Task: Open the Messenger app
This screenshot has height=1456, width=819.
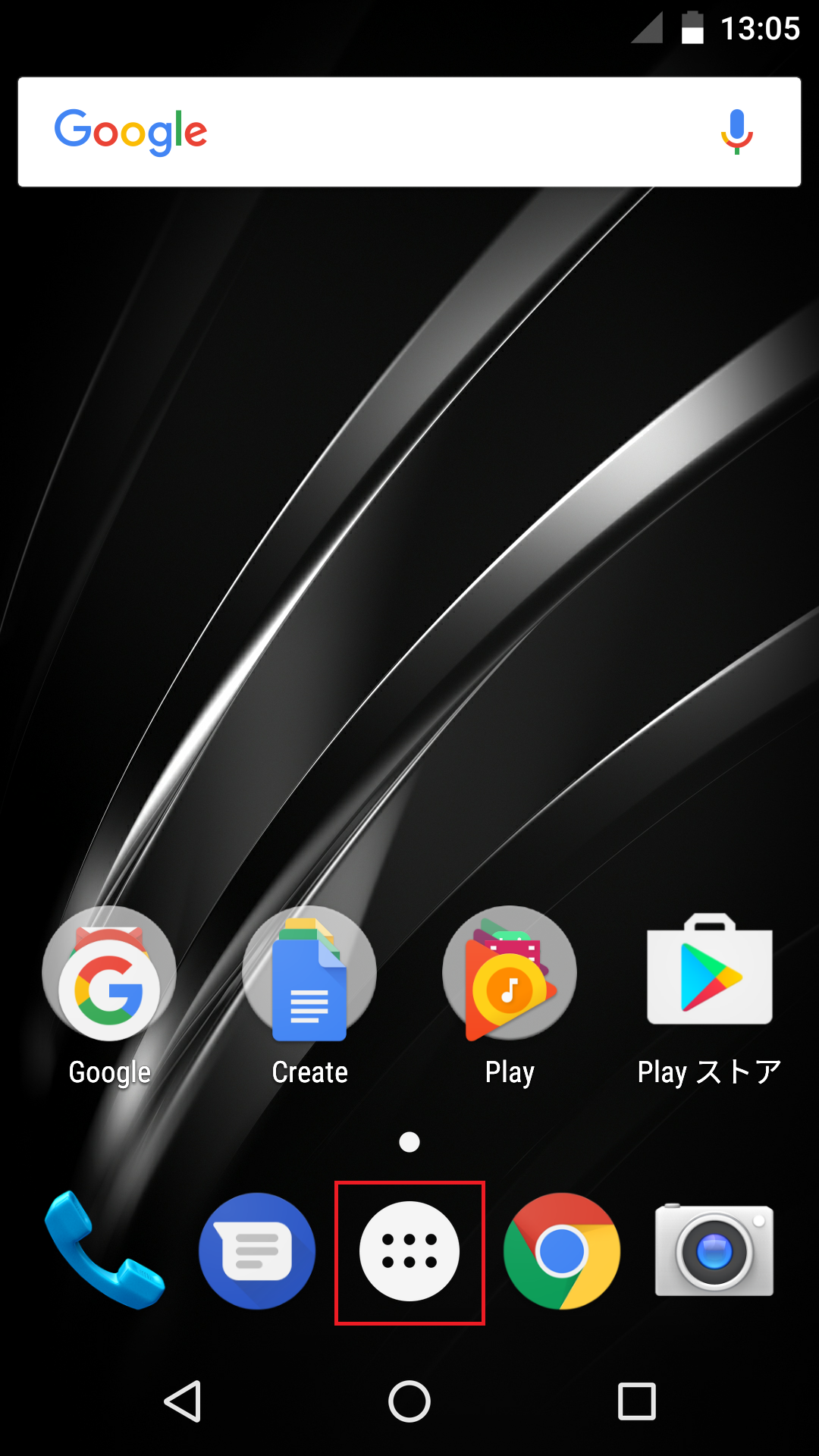Action: pos(257,1251)
